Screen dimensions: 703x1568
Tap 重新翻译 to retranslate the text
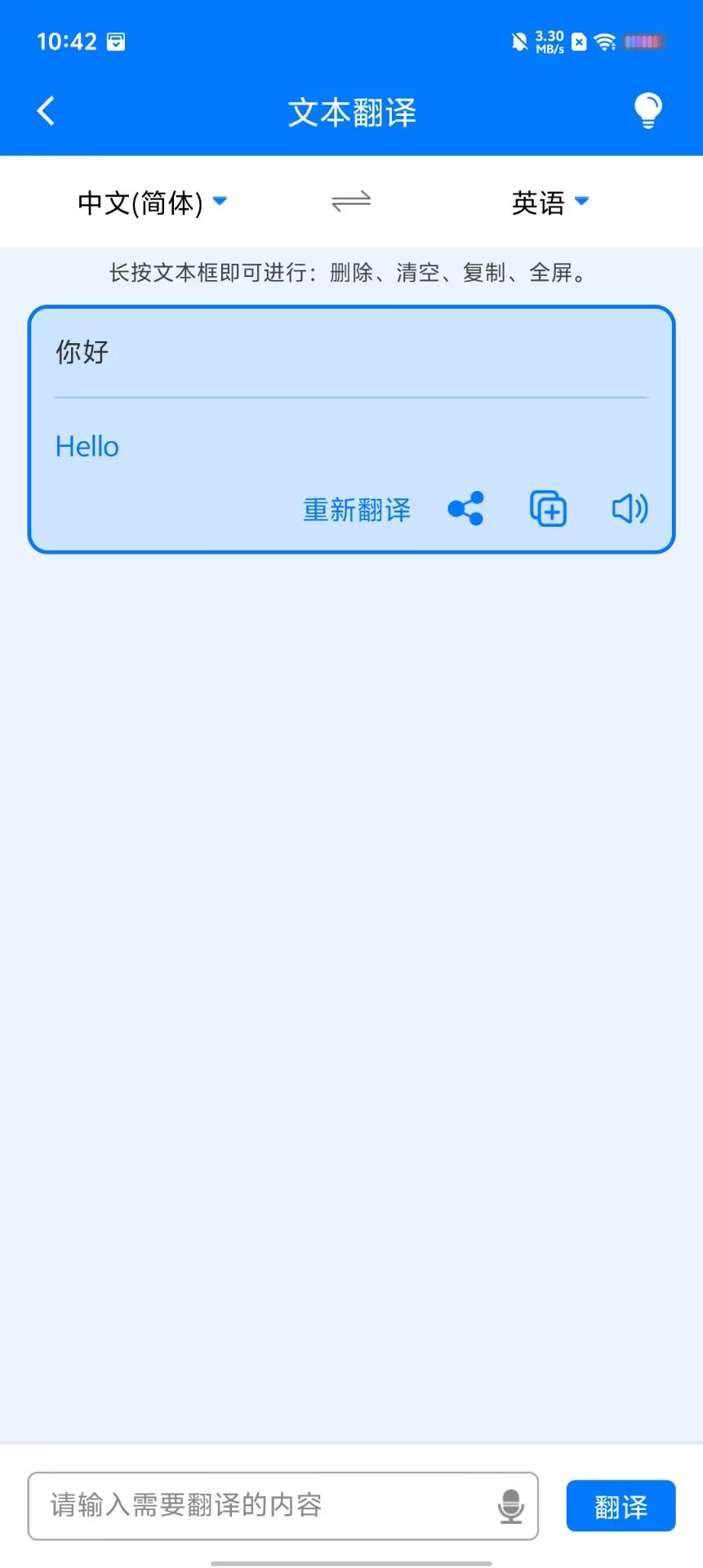(x=357, y=510)
